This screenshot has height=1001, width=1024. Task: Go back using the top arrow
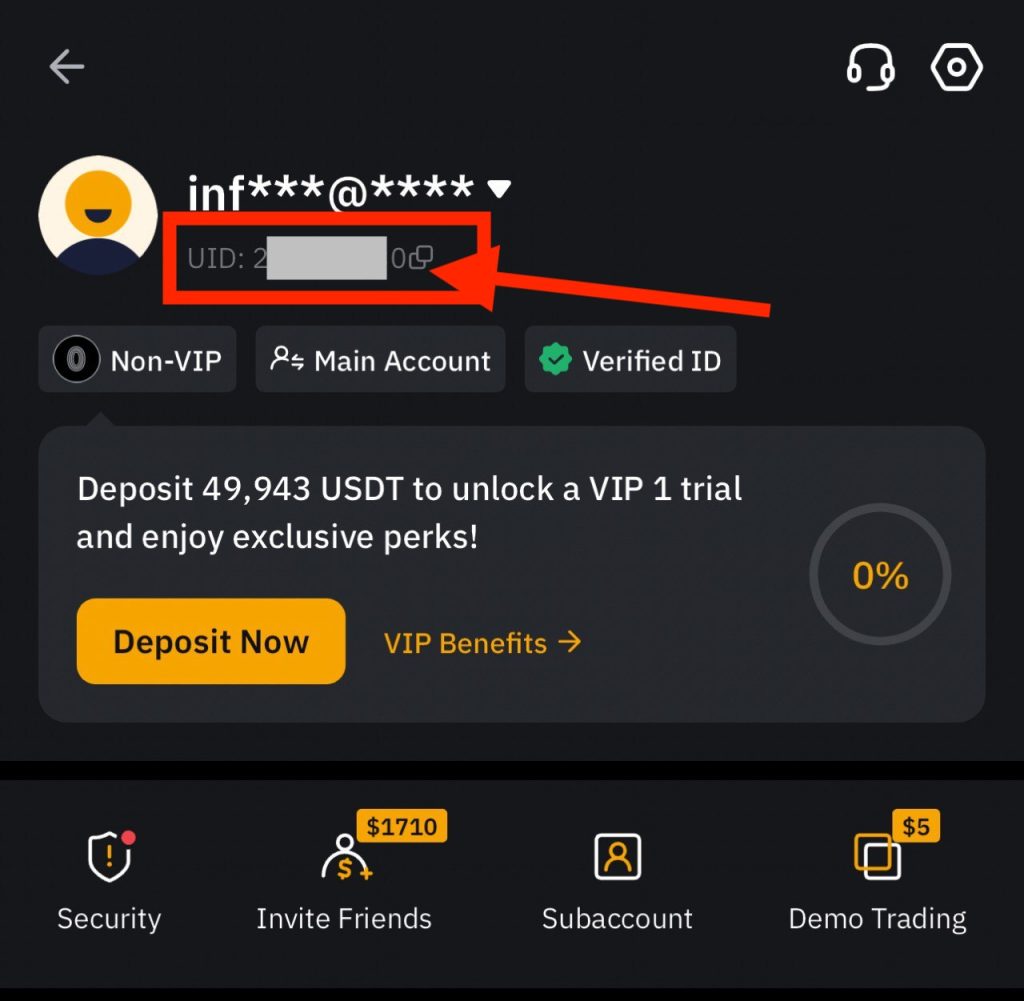pos(67,67)
